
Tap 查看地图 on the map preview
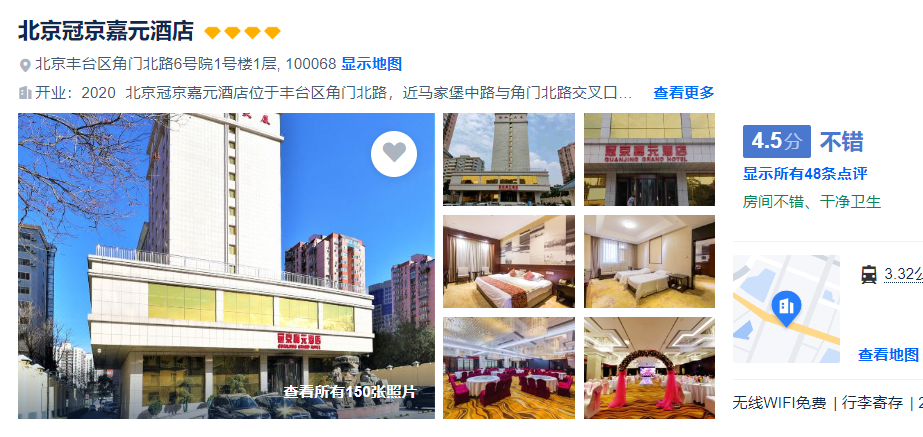(x=887, y=355)
